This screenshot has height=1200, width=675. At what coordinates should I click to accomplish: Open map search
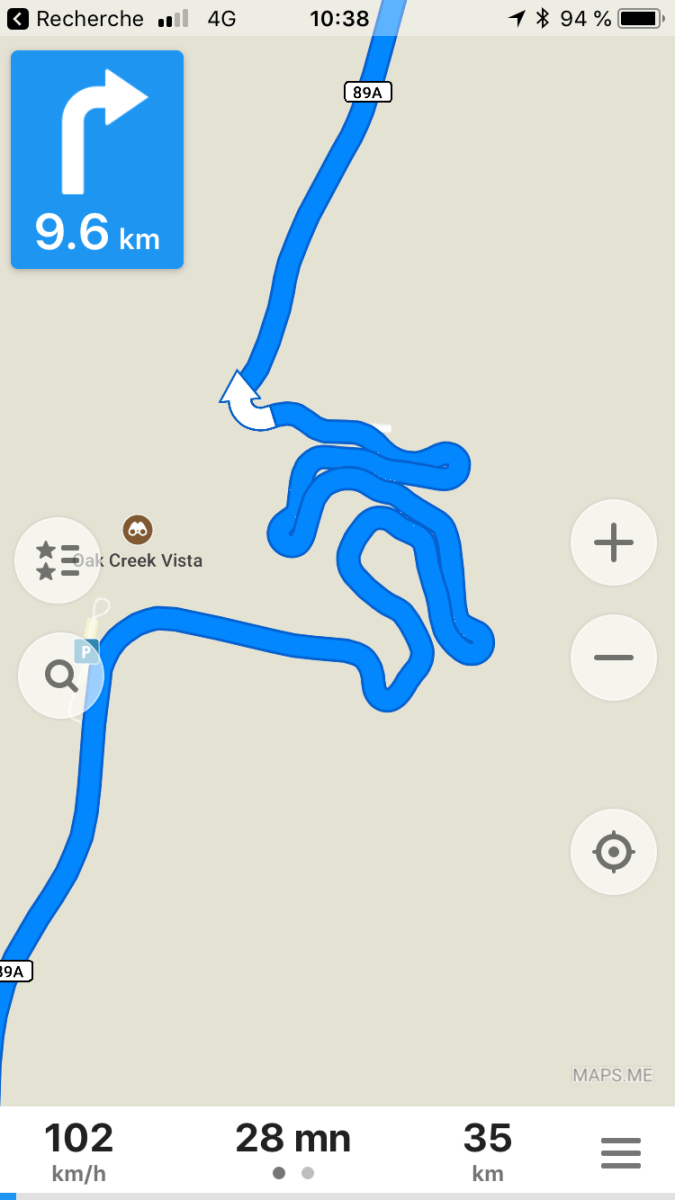click(60, 676)
